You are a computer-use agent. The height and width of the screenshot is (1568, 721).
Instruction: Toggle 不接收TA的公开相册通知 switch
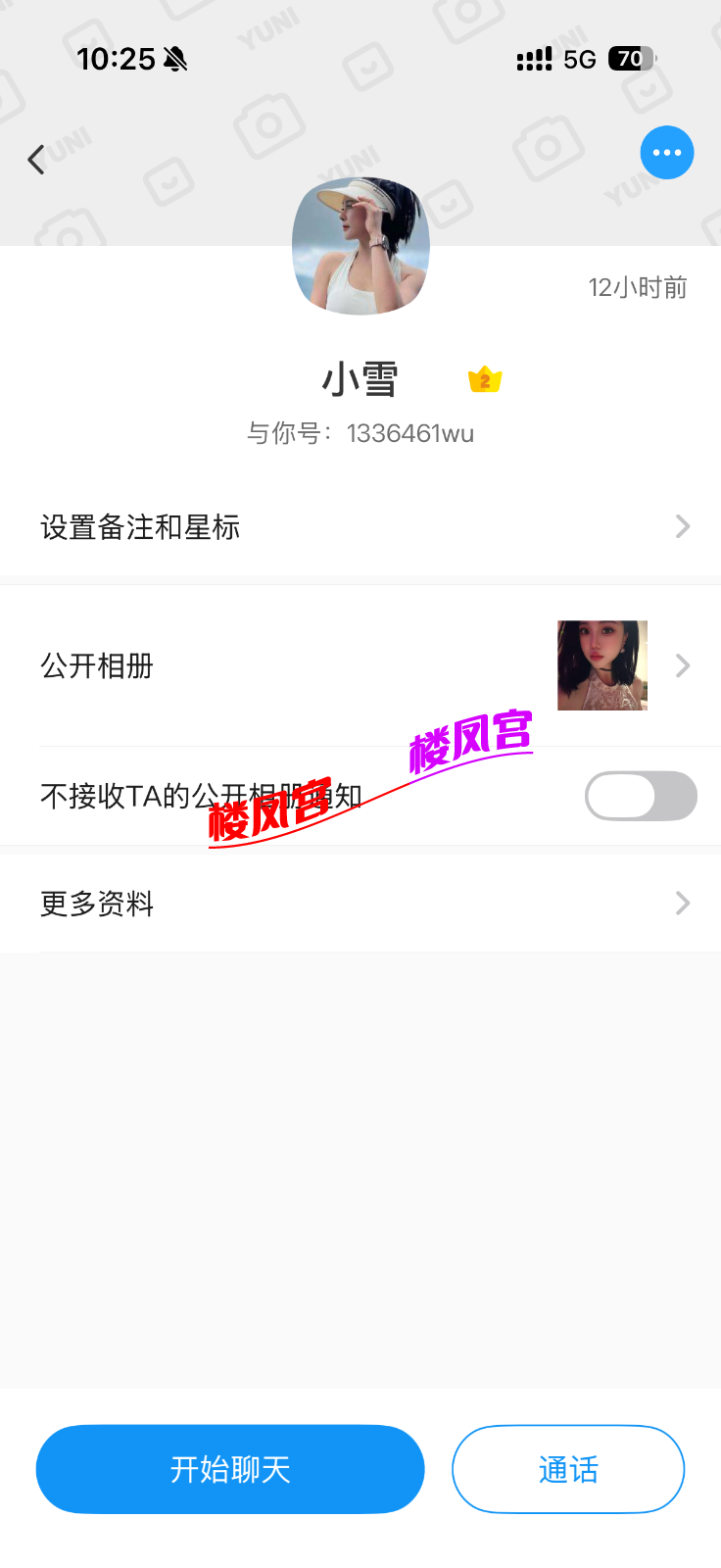pyautogui.click(x=641, y=796)
